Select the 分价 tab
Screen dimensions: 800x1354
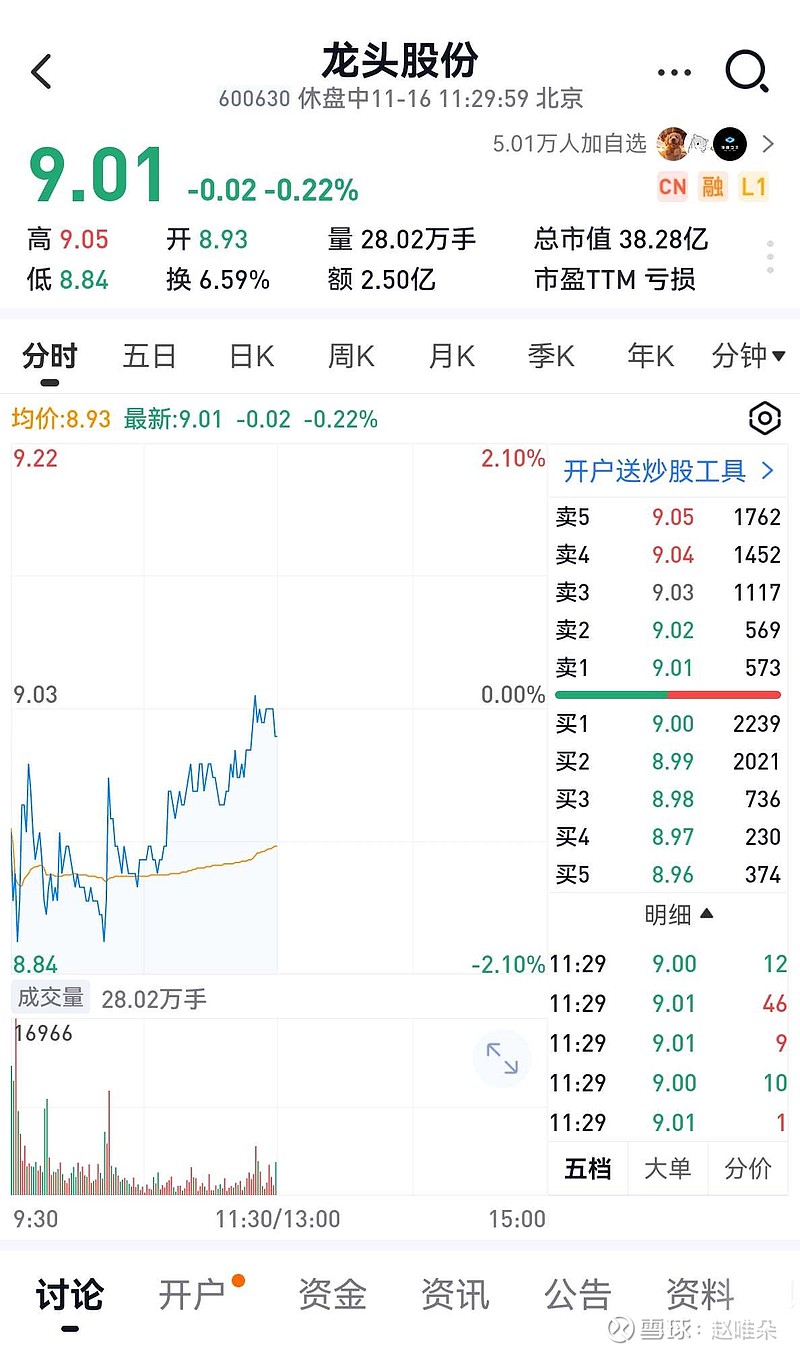pyautogui.click(x=748, y=1169)
